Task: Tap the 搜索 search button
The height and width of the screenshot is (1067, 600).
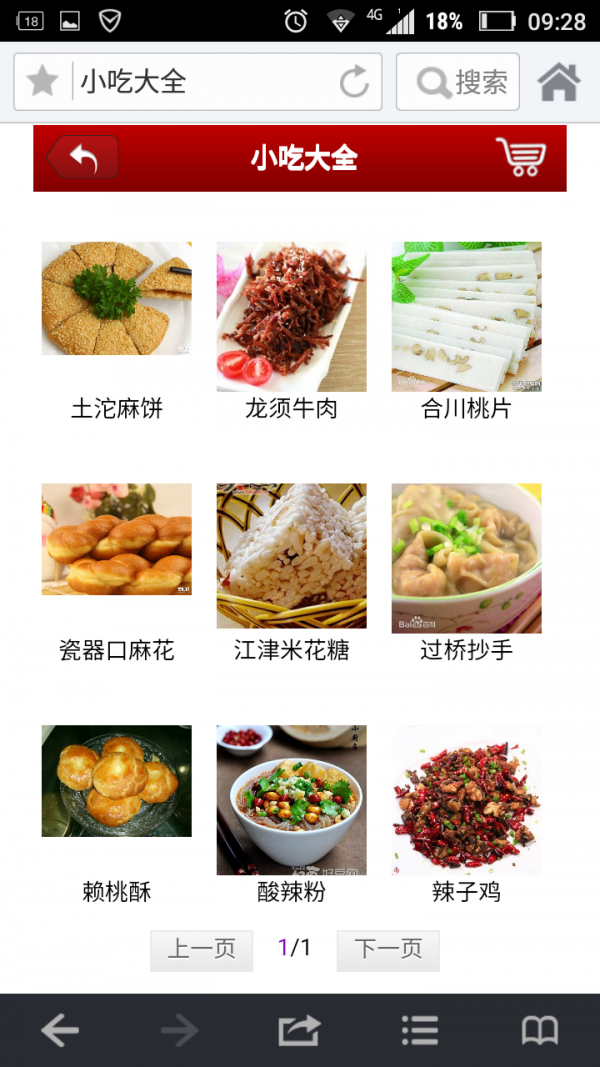Action: click(x=458, y=82)
